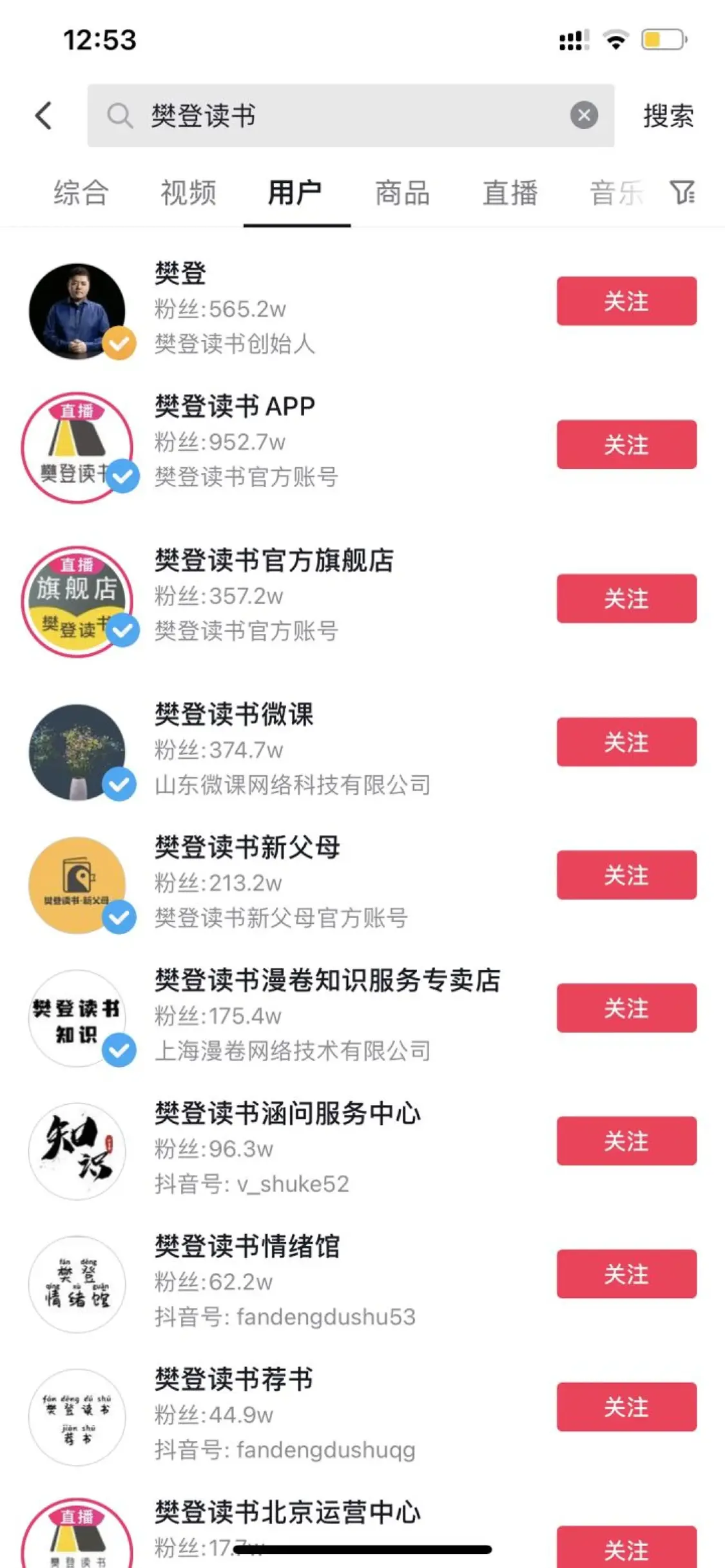This screenshot has height=1568, width=725.
Task: Follow 樊登读书 APP account
Action: pyautogui.click(x=626, y=445)
